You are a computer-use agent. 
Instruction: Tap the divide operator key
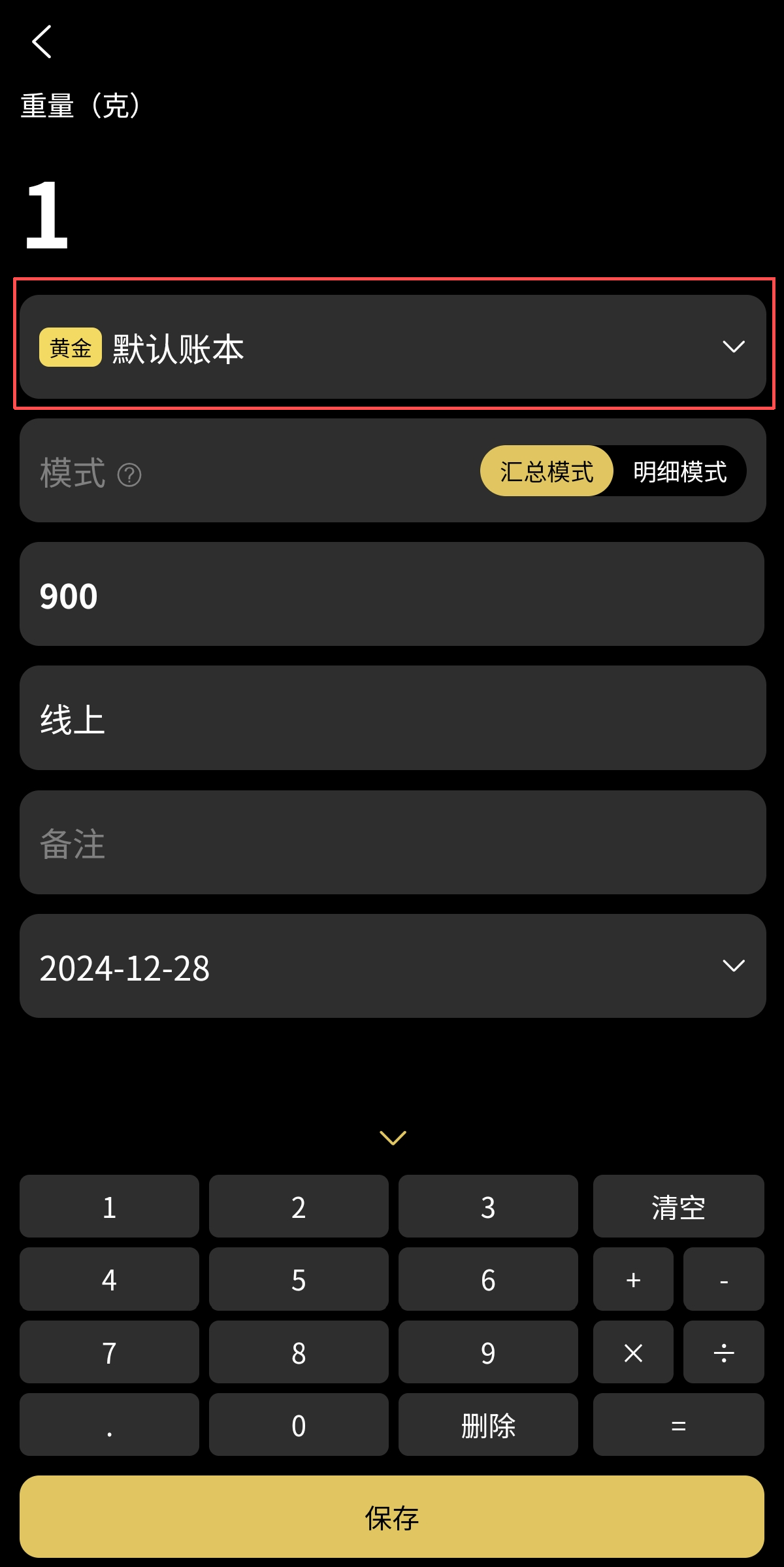pos(723,1353)
